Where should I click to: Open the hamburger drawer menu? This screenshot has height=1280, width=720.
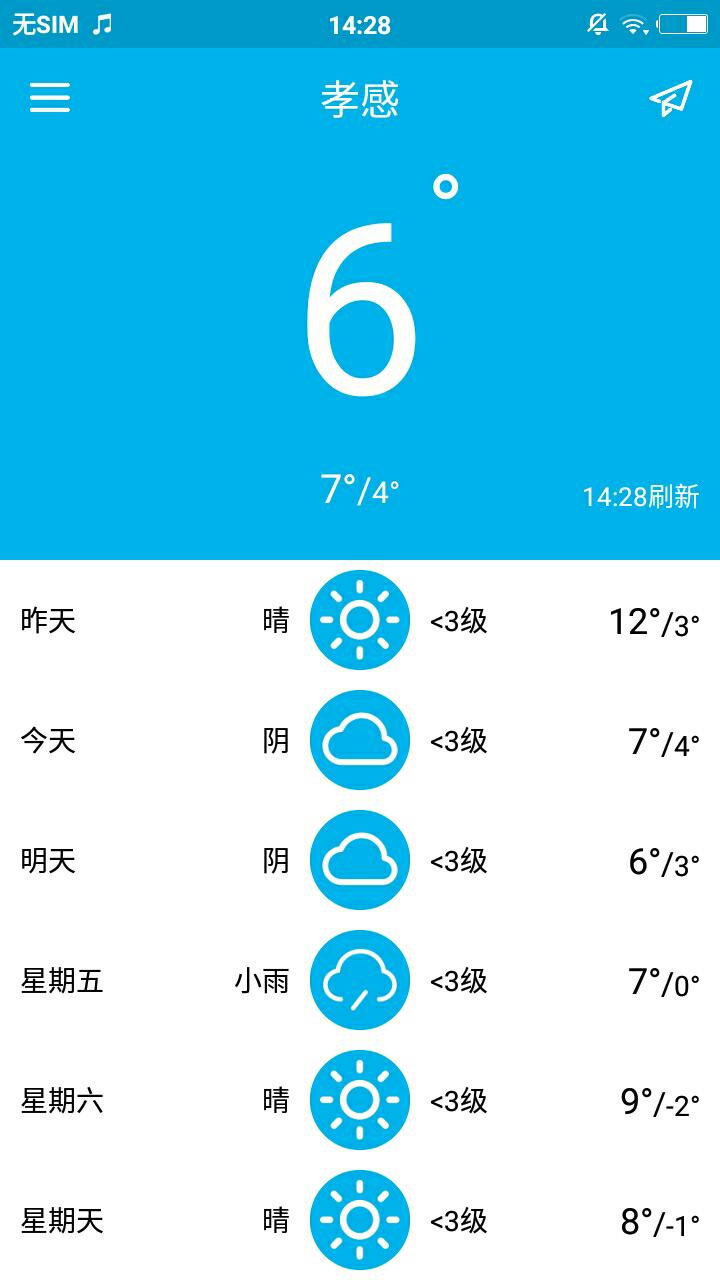50,97
